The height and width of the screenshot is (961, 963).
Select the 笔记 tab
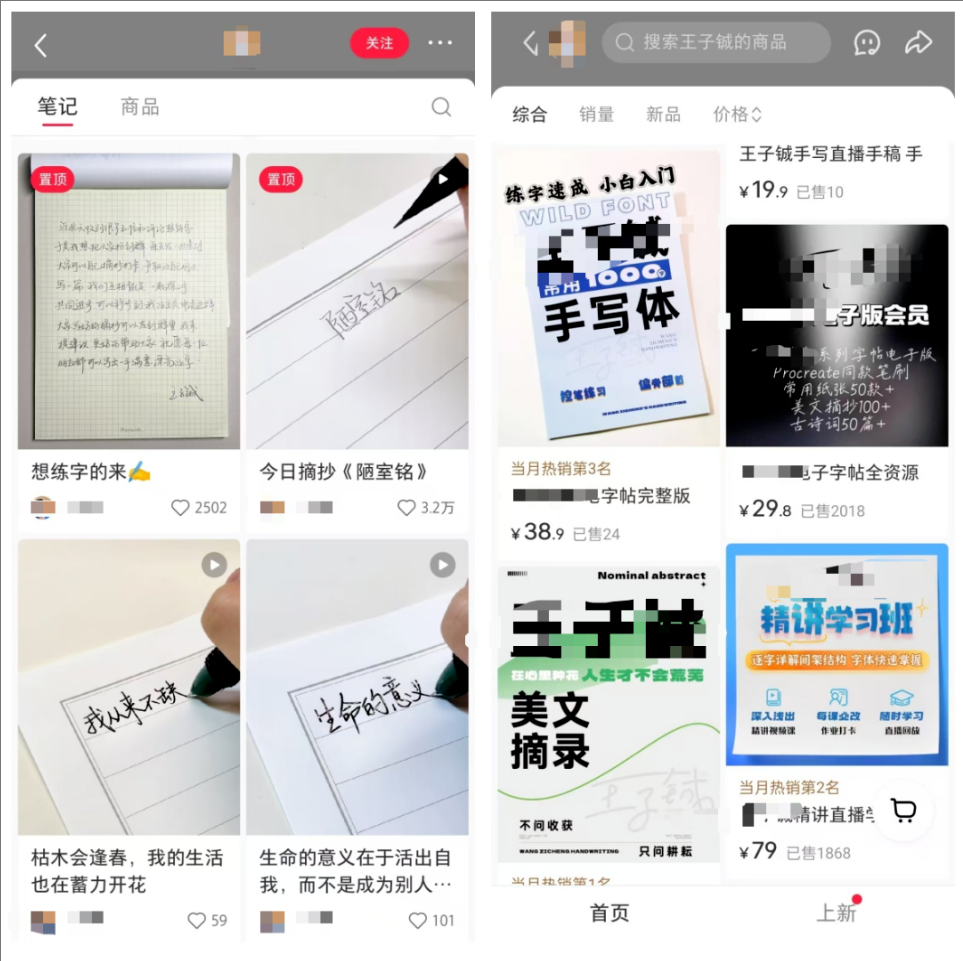pos(57,107)
